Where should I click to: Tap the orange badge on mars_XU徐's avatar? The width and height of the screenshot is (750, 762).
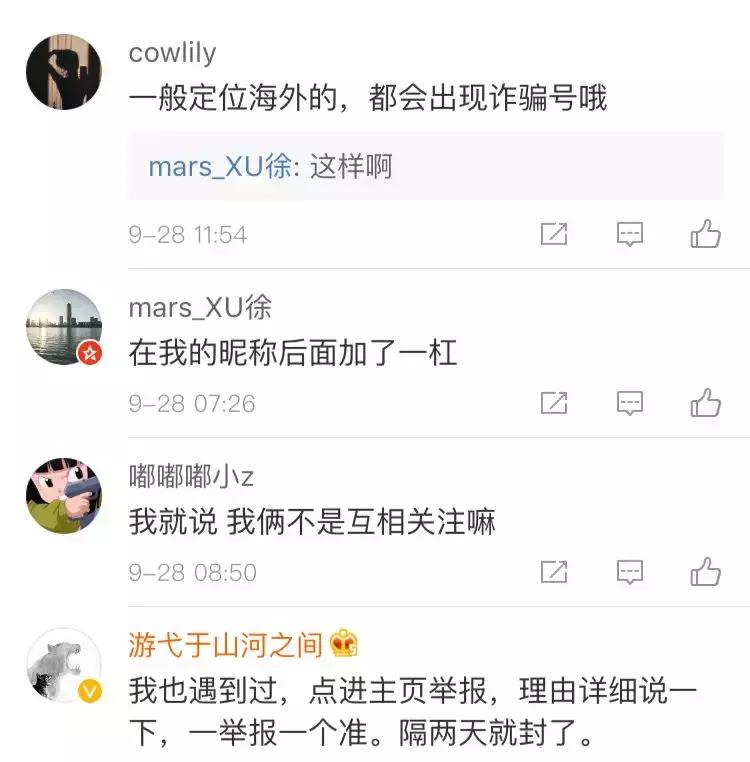(88, 351)
